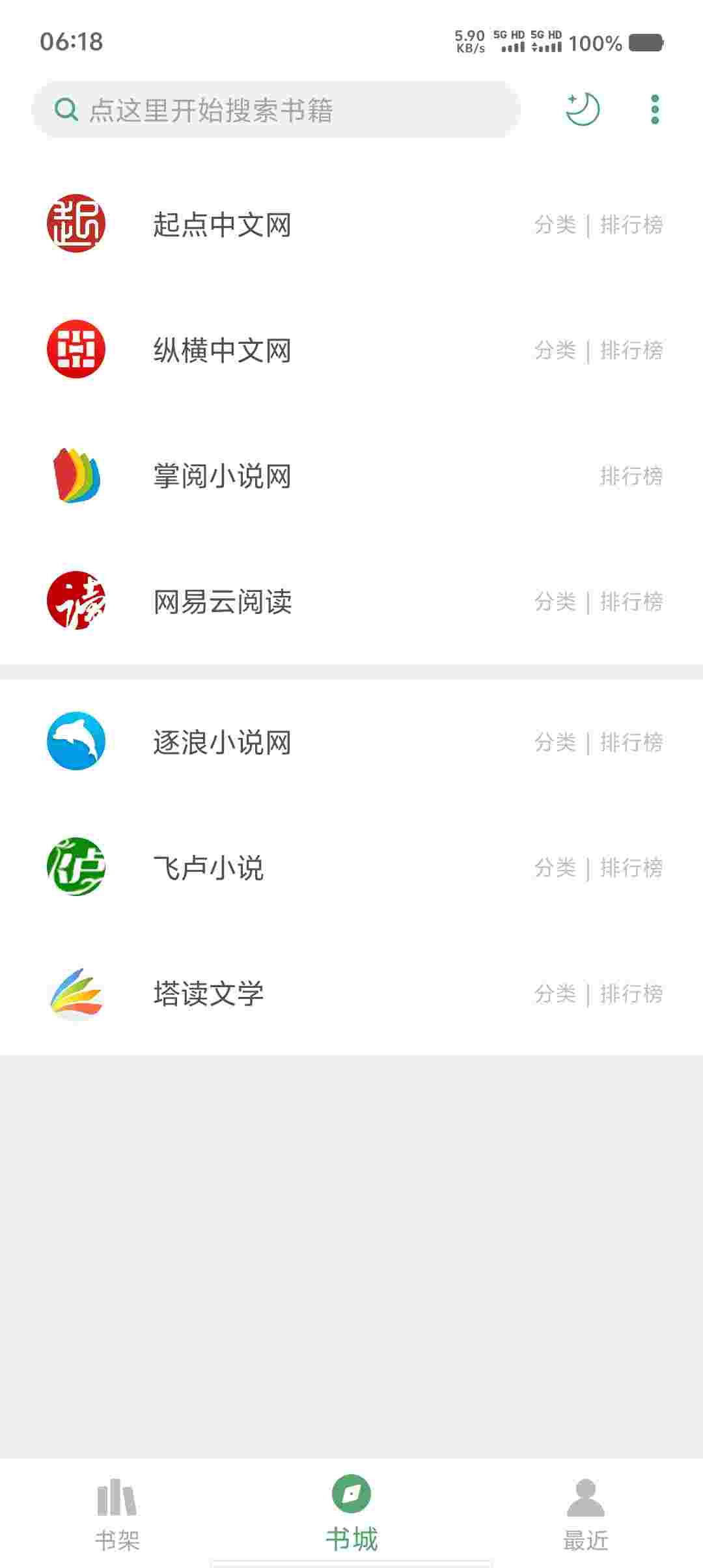703x1568 pixels.
Task: View 排行榜 for 纵横中文网
Action: coord(631,350)
